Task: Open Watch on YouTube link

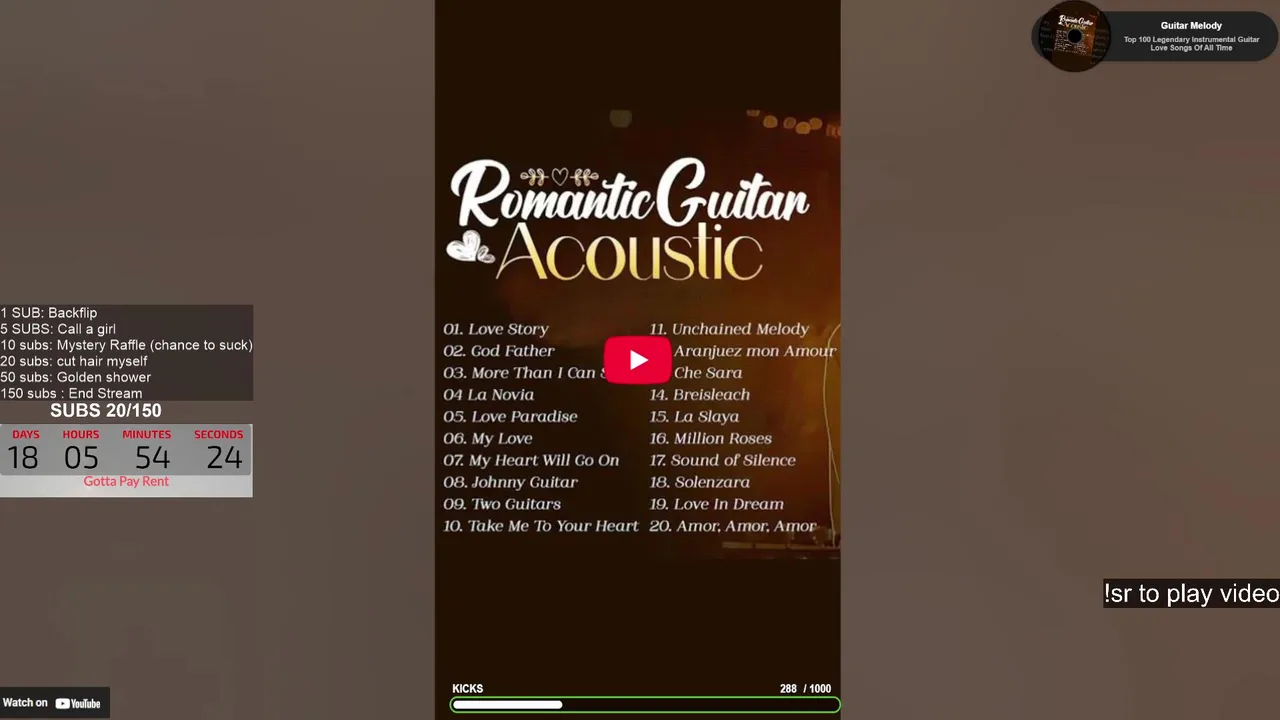Action: (54, 703)
